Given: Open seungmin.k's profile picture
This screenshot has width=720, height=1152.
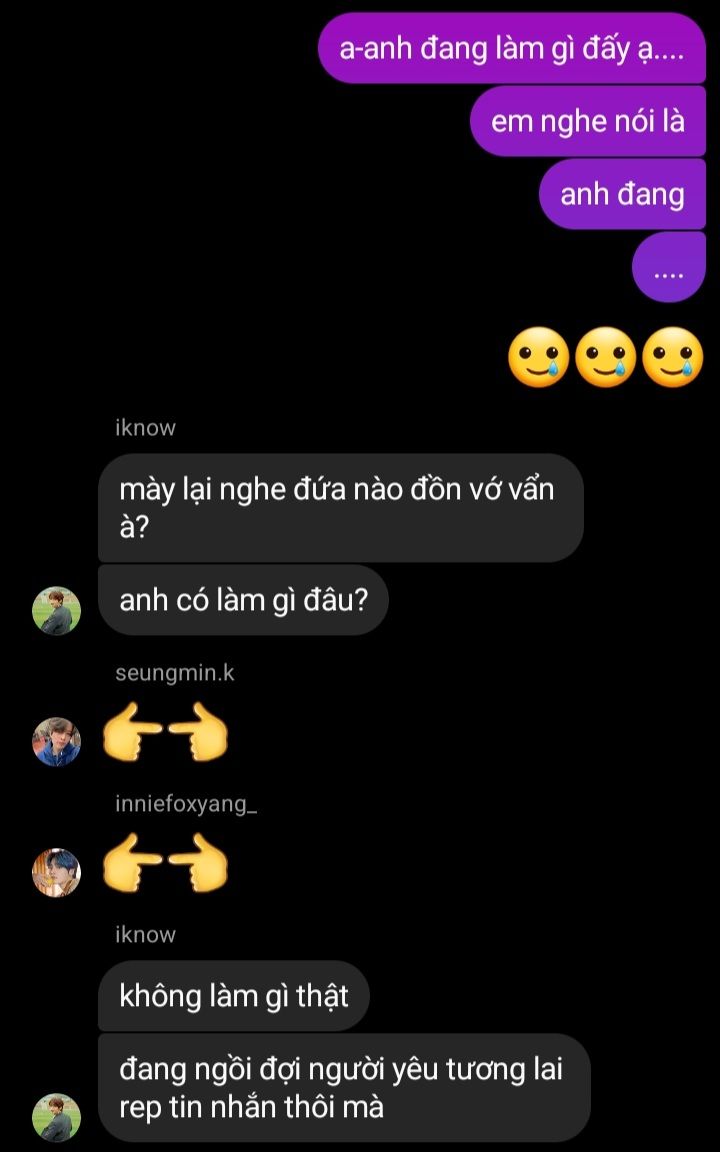Looking at the screenshot, I should tap(57, 741).
